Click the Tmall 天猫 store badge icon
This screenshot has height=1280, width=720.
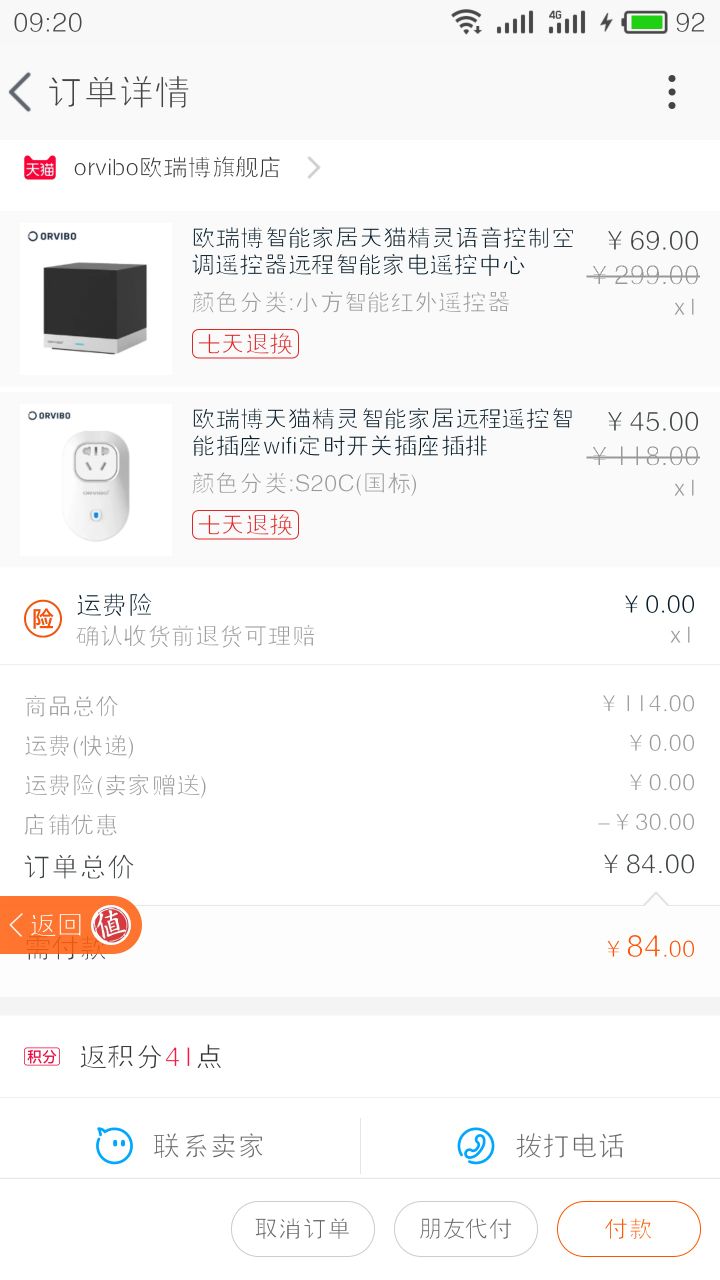point(36,167)
